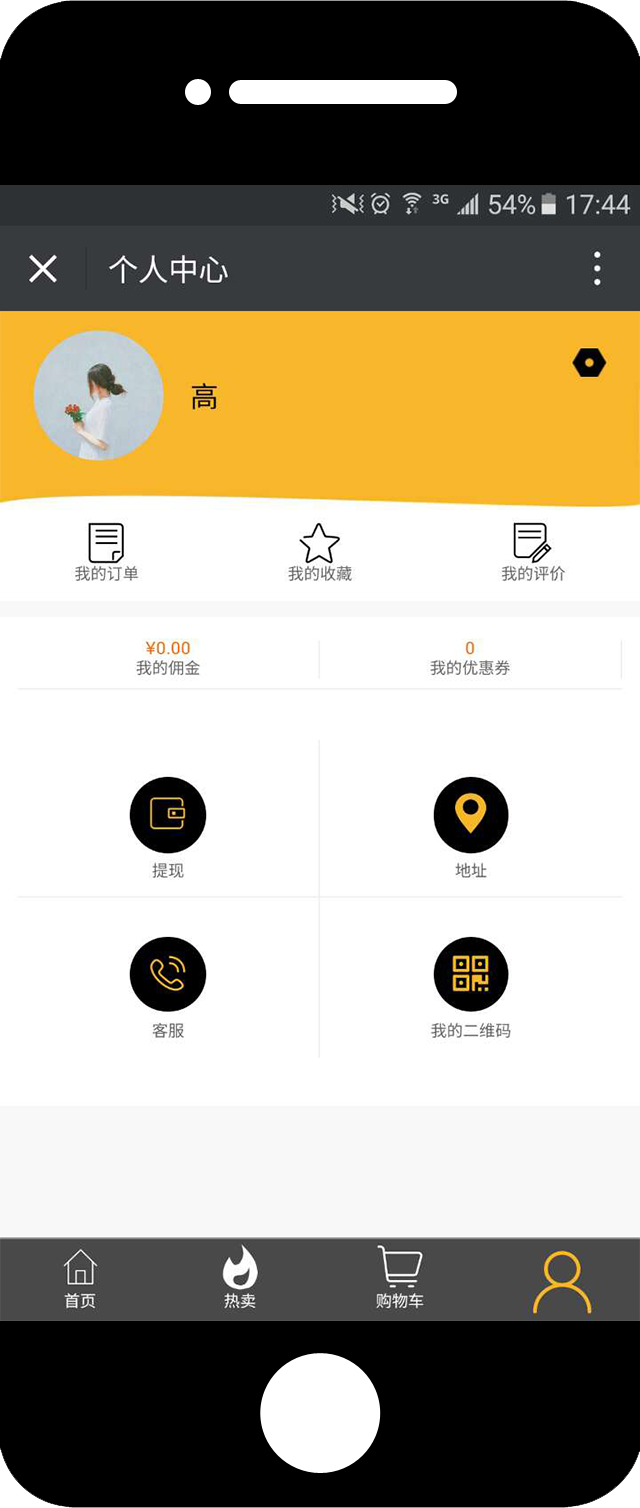Switch to the 热卖 hot sale tab

(240, 1279)
